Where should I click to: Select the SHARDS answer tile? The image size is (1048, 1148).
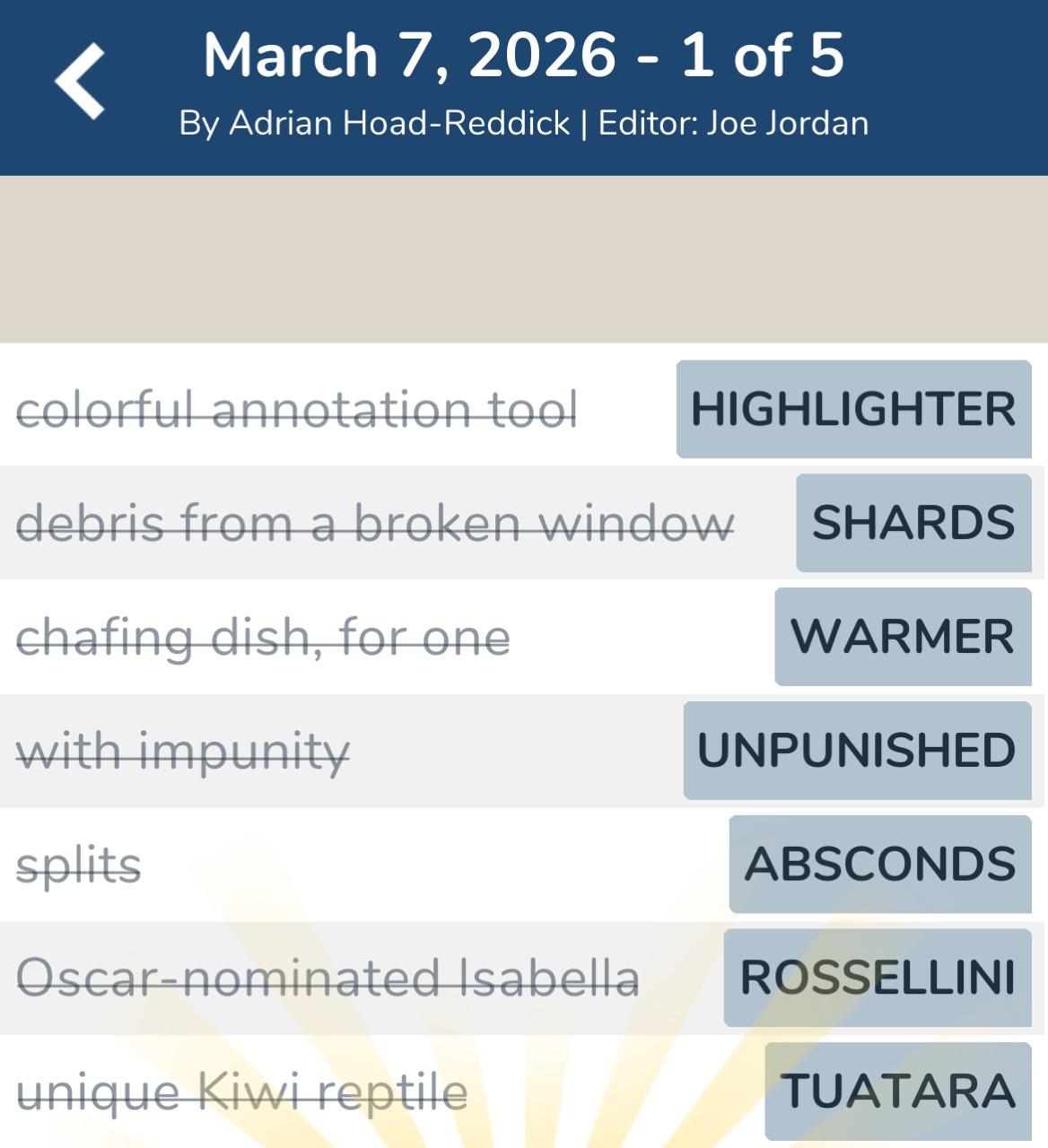[913, 525]
